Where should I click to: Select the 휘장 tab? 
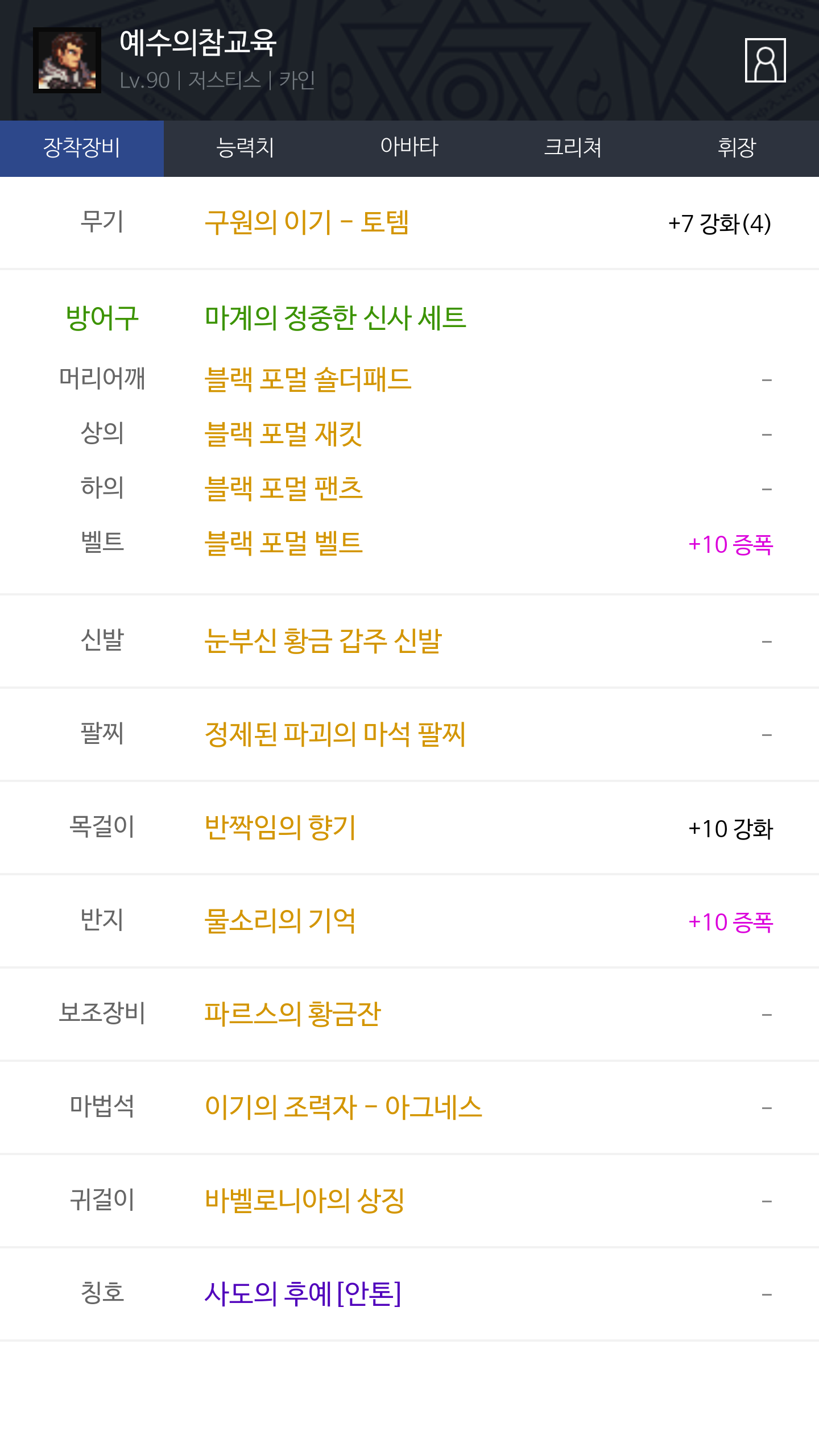(737, 148)
